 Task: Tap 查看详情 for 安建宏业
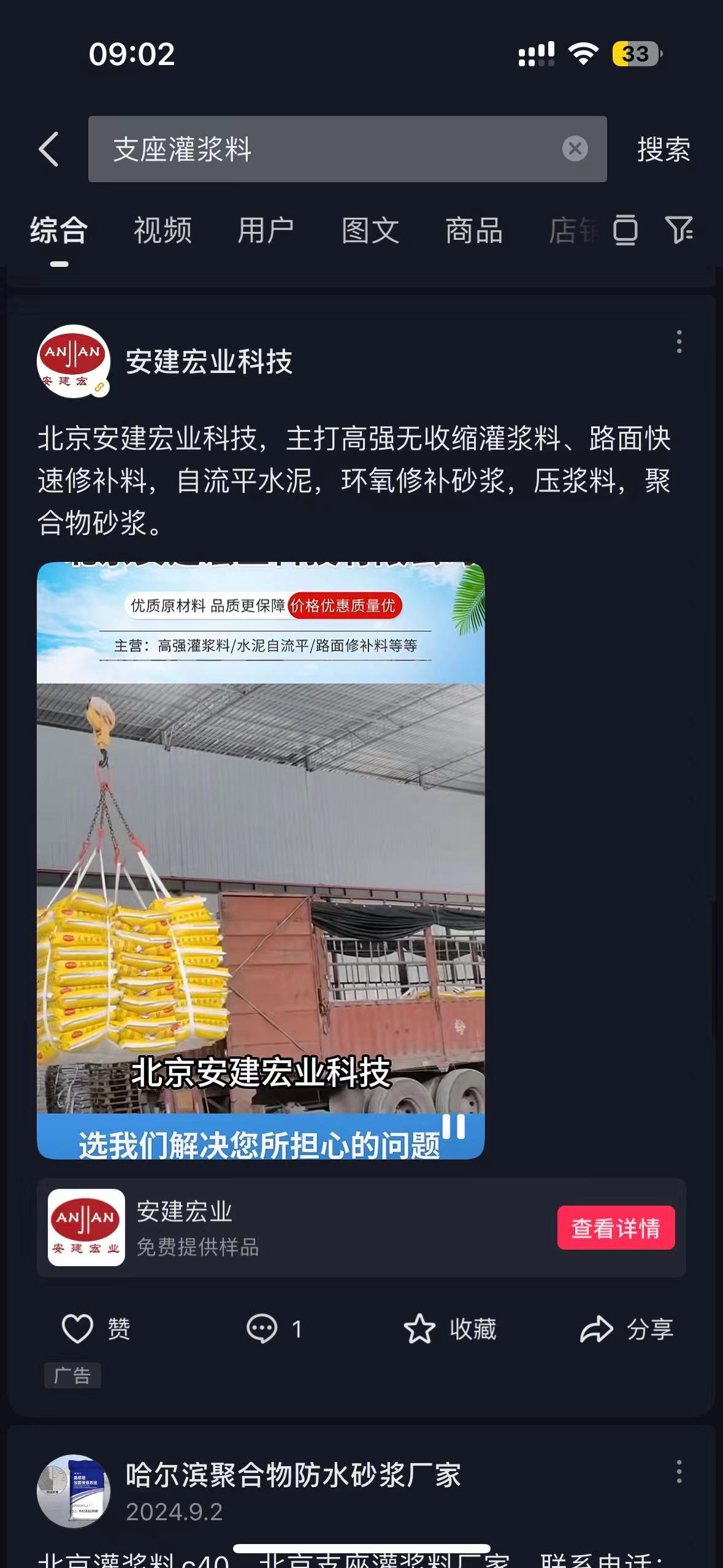point(616,1228)
